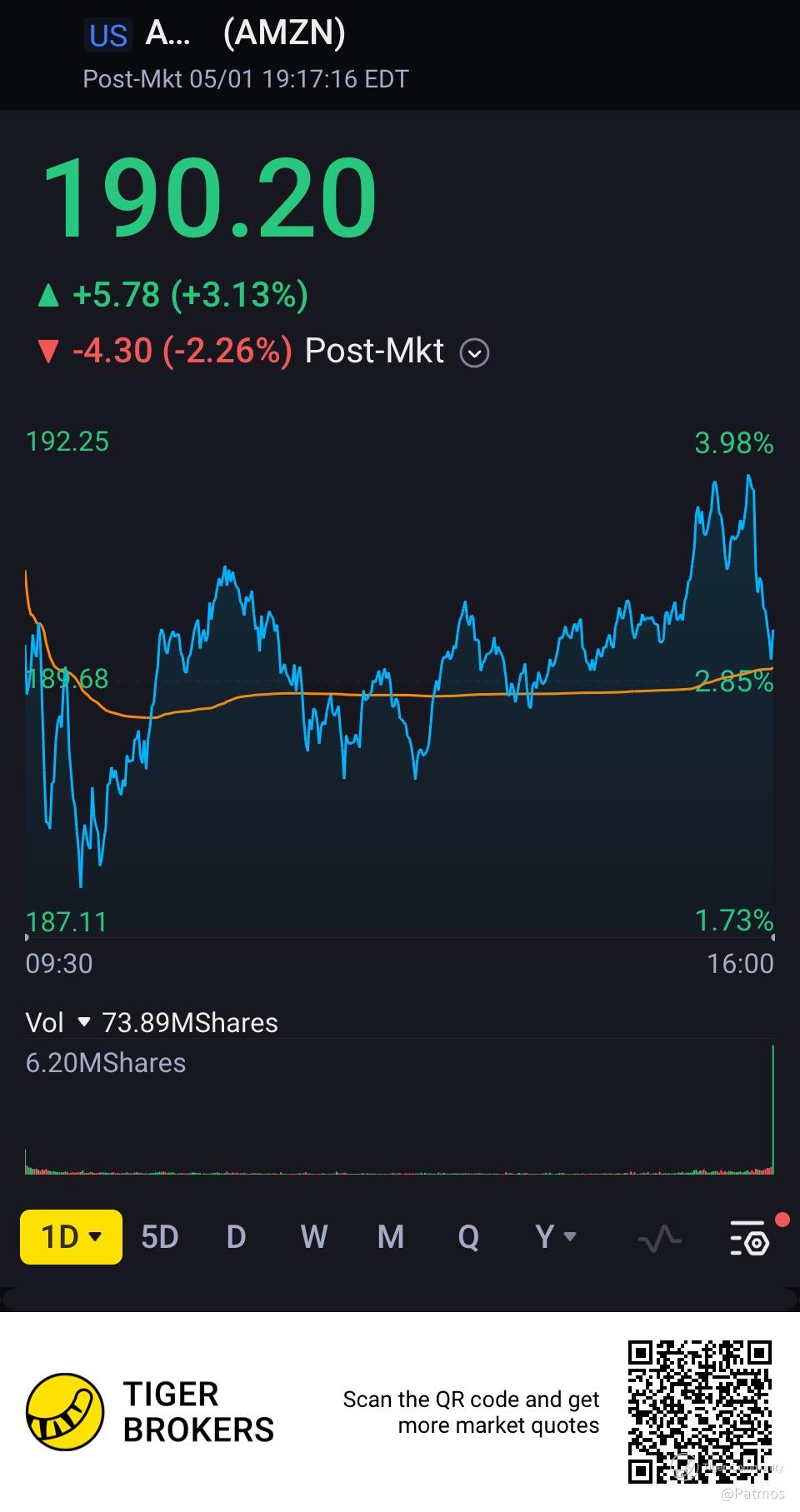
Task: Open the 1D timeframe dropdown
Action: click(x=72, y=1237)
